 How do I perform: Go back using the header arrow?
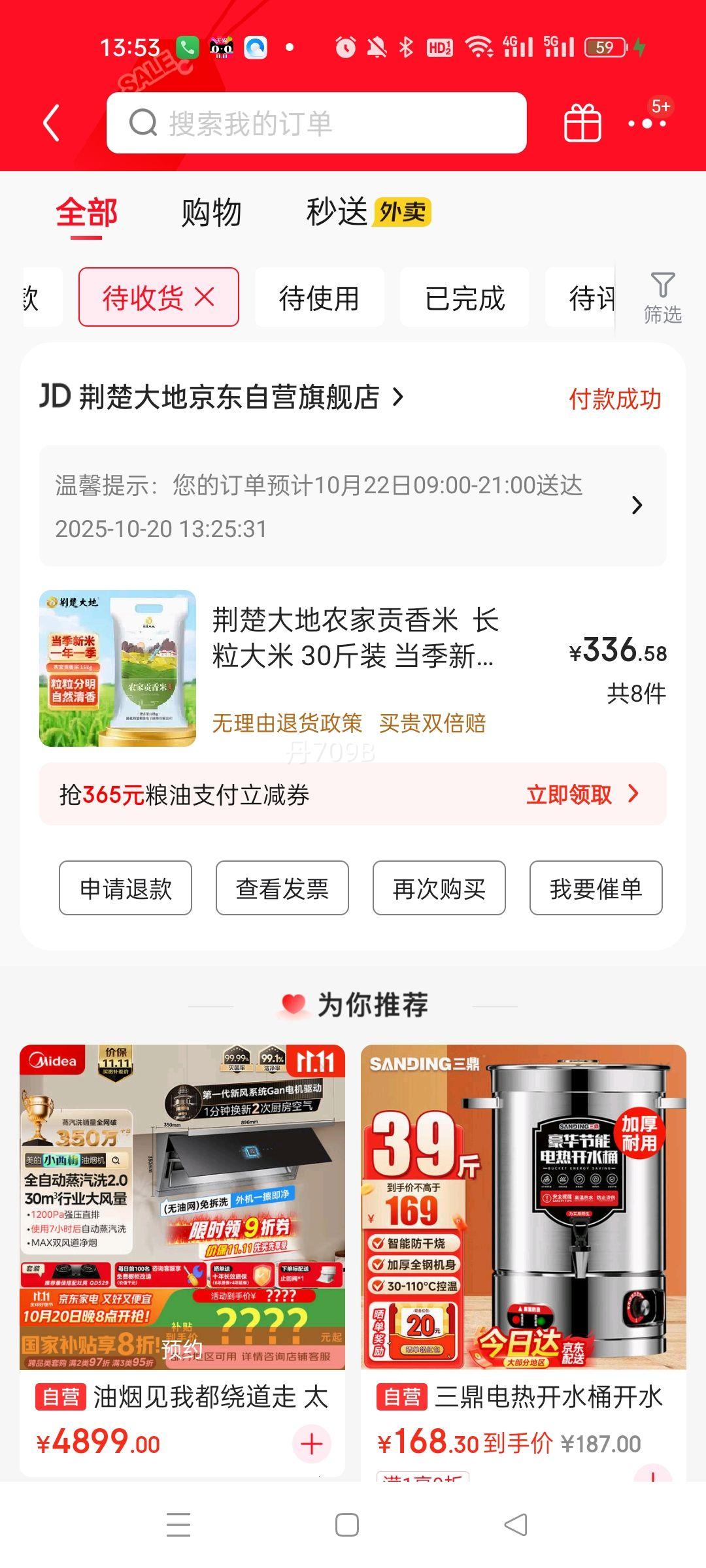point(51,123)
